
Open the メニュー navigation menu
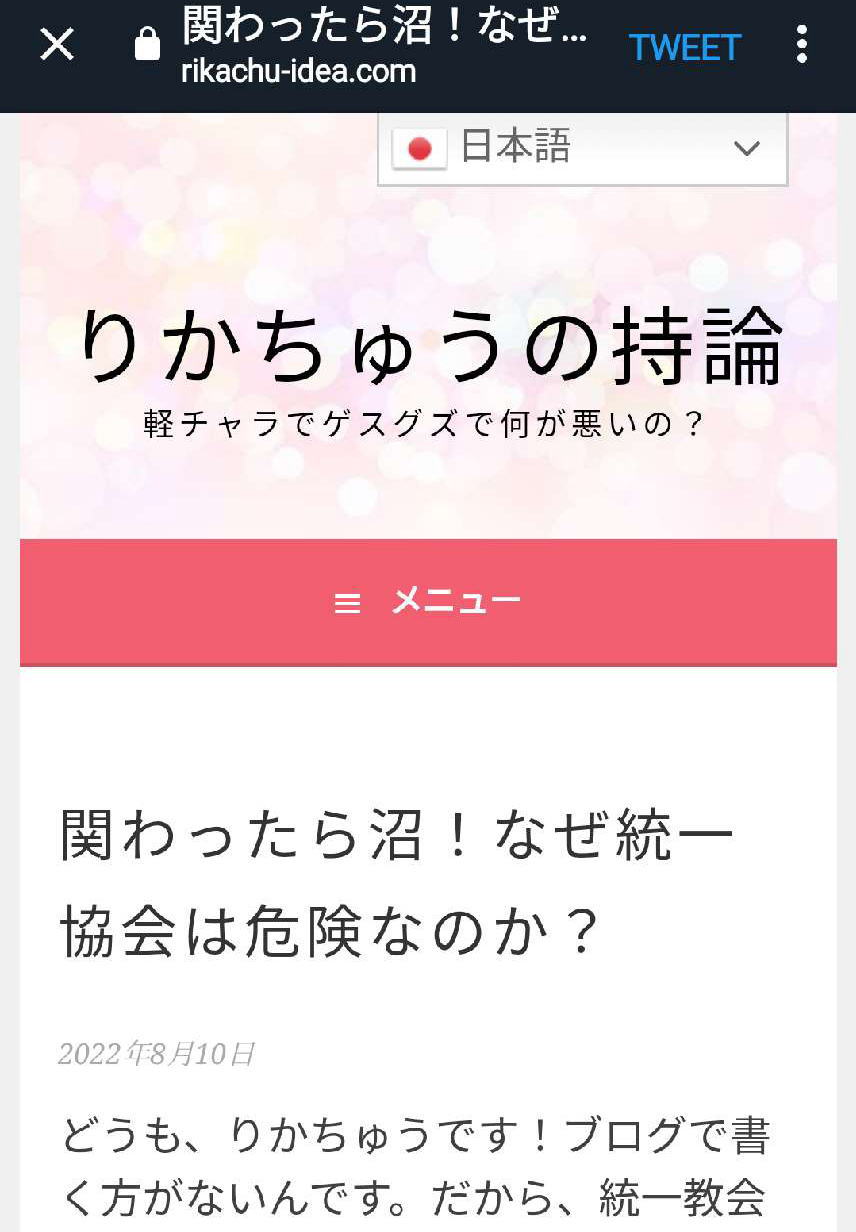[428, 602]
